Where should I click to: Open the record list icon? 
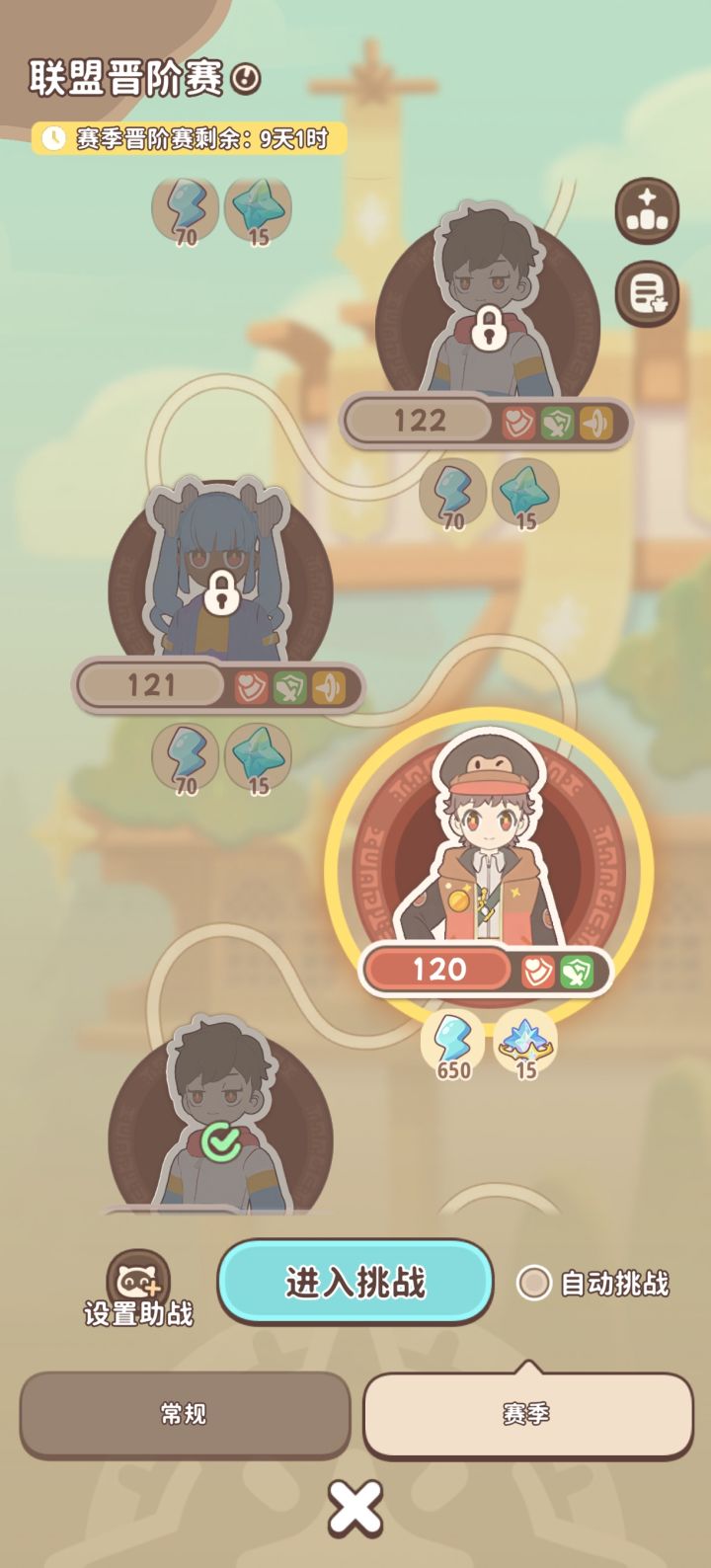647,293
